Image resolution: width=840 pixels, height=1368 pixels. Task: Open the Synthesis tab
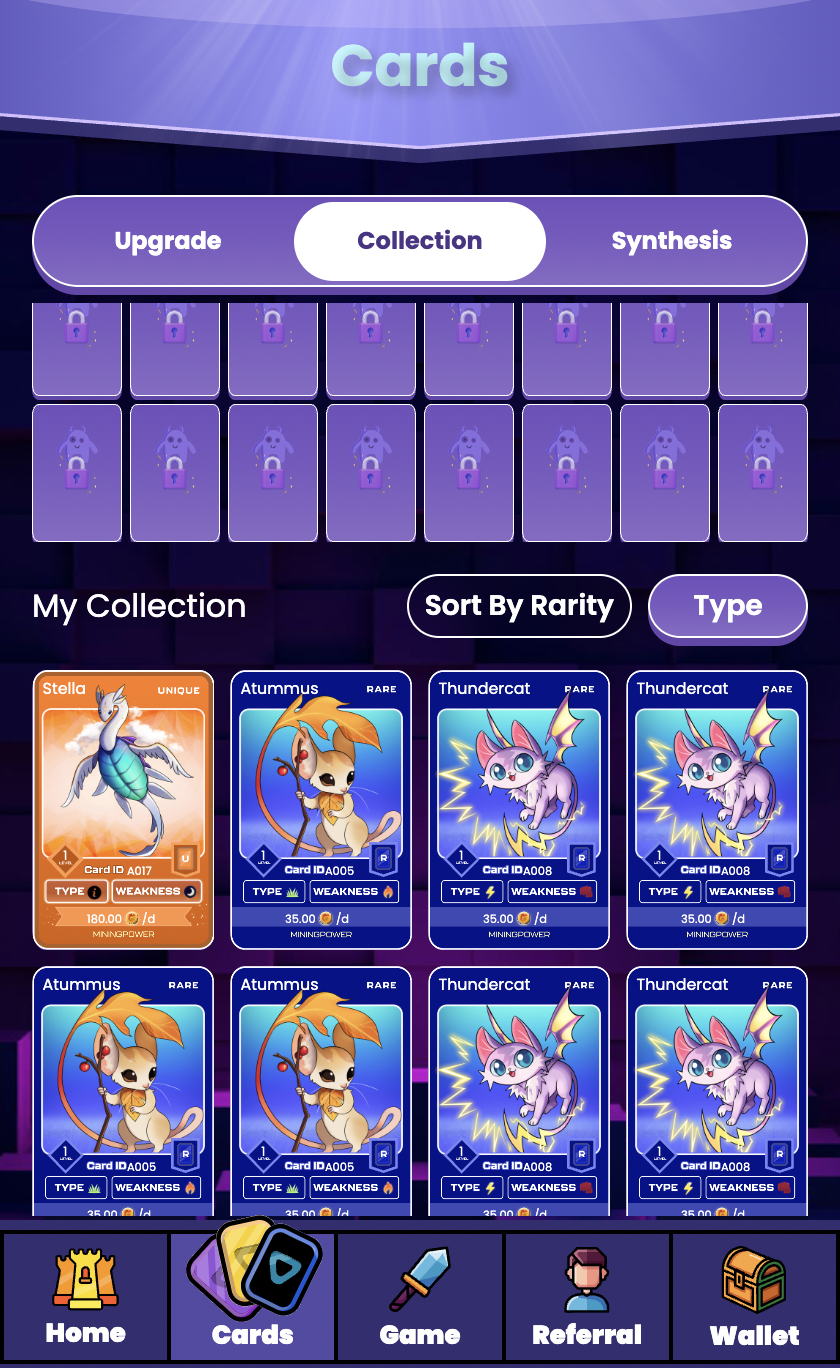[671, 241]
